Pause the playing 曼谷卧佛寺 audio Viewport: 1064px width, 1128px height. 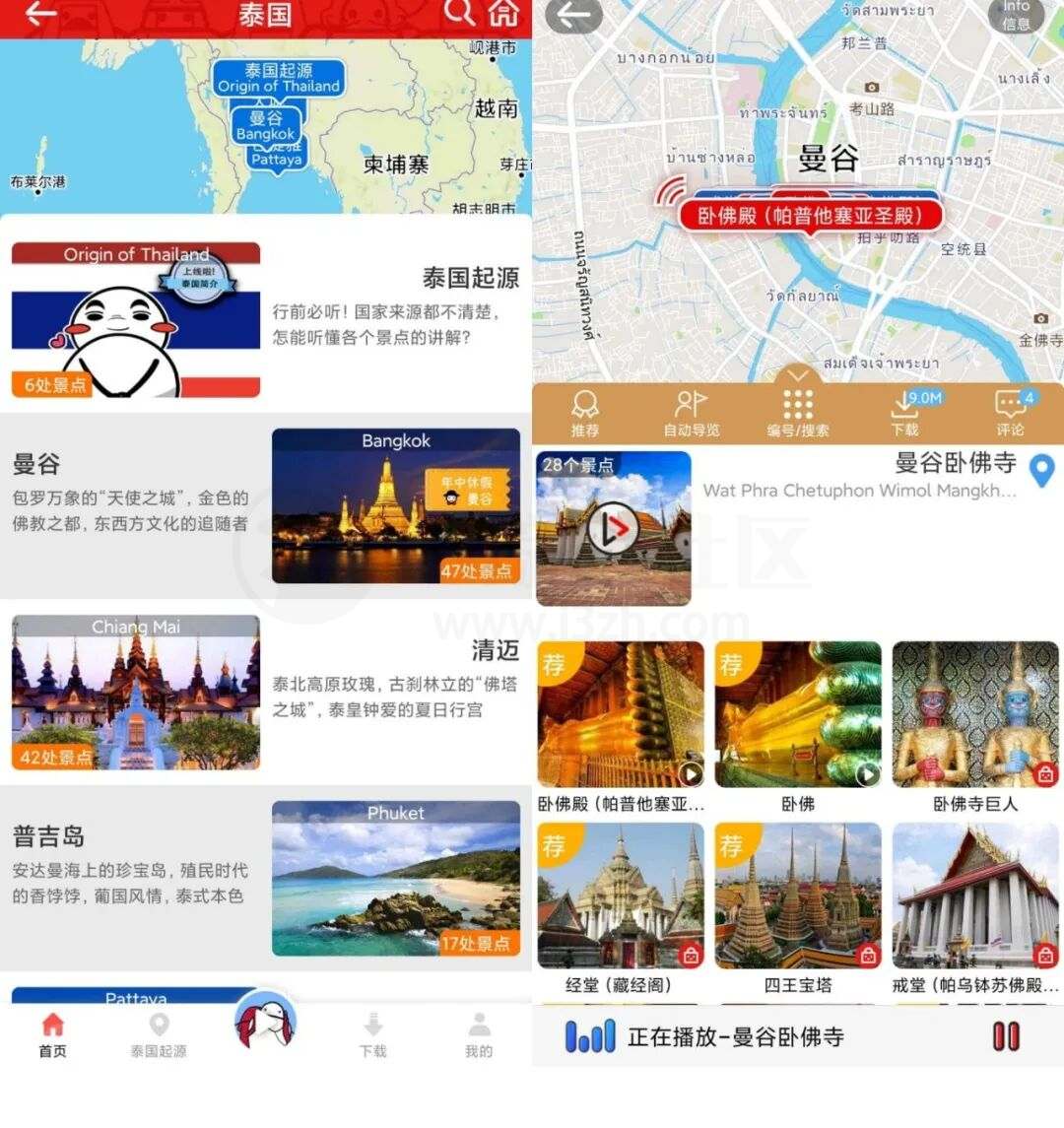(1006, 1035)
